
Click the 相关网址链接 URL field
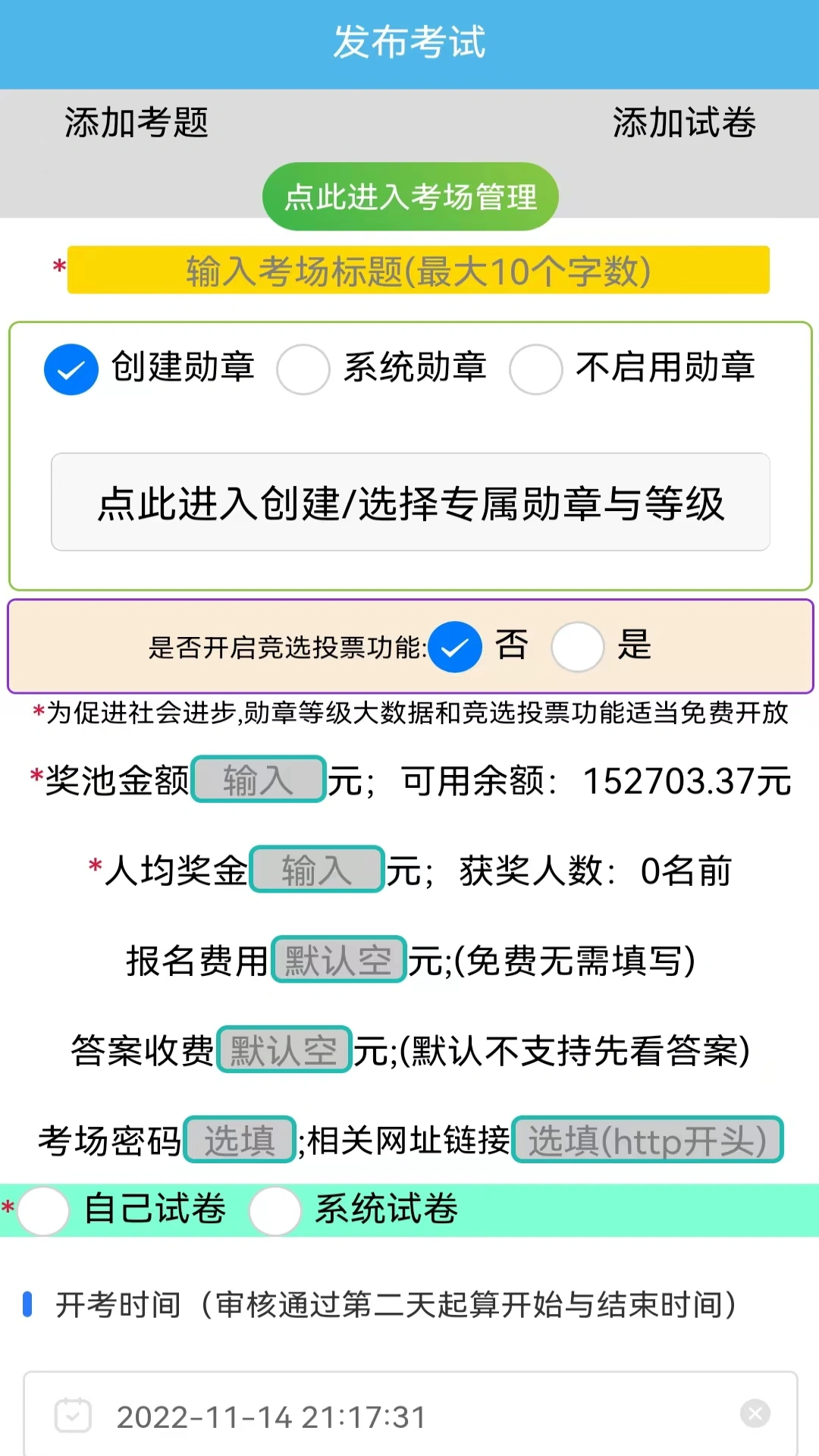point(646,1140)
